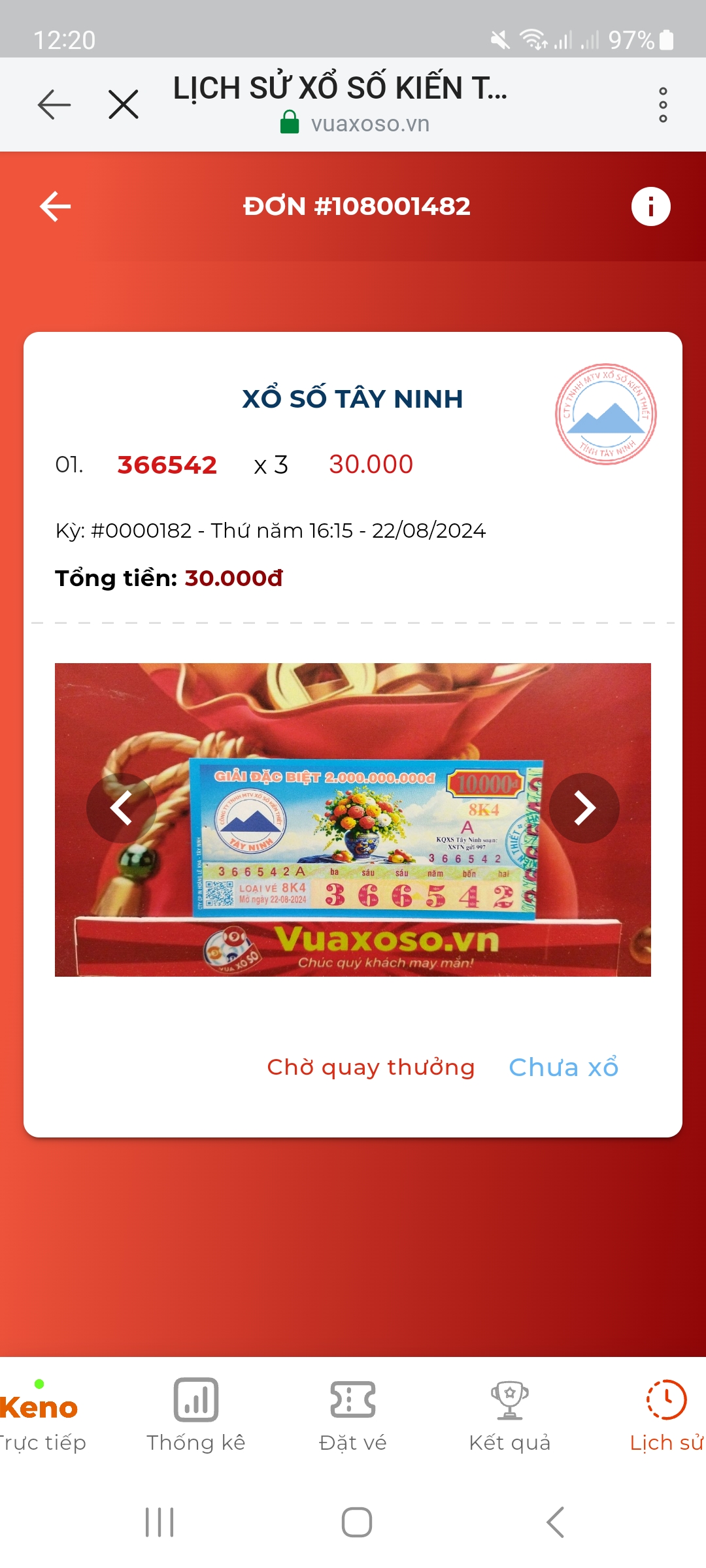Open the browser overflow menu
The width and height of the screenshot is (706, 1568).
(x=663, y=105)
